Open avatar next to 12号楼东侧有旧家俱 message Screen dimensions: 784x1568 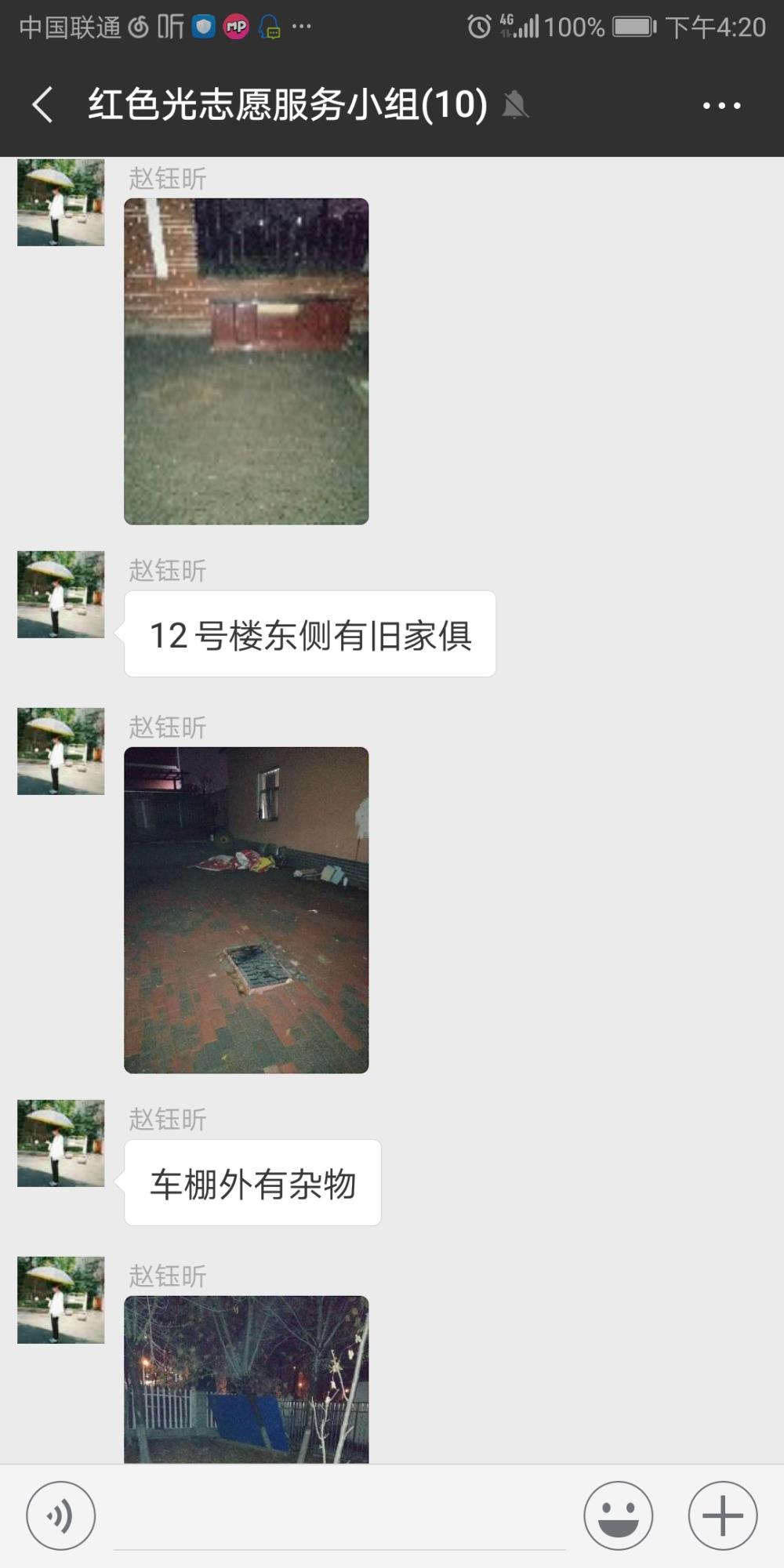click(61, 594)
